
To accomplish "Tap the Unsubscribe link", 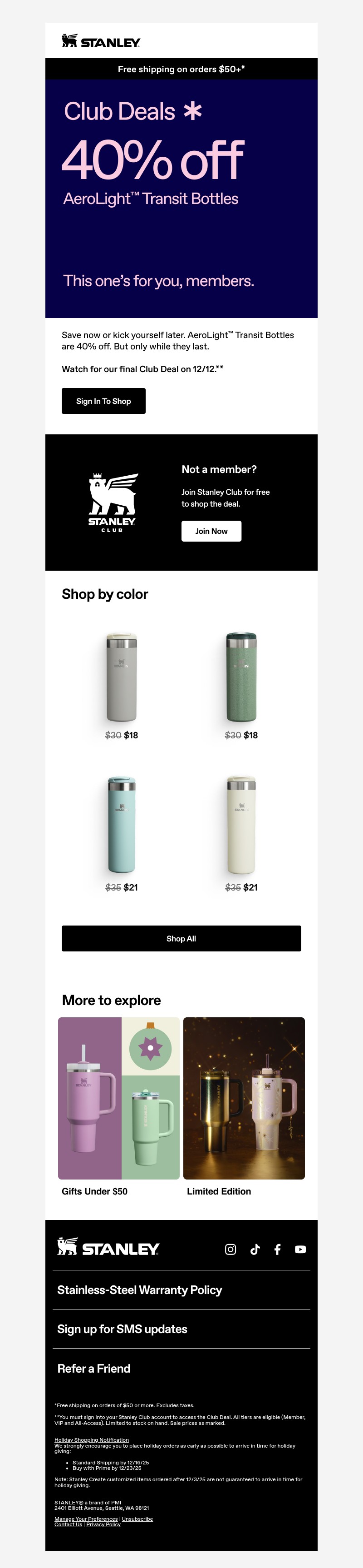I will point(137,1518).
